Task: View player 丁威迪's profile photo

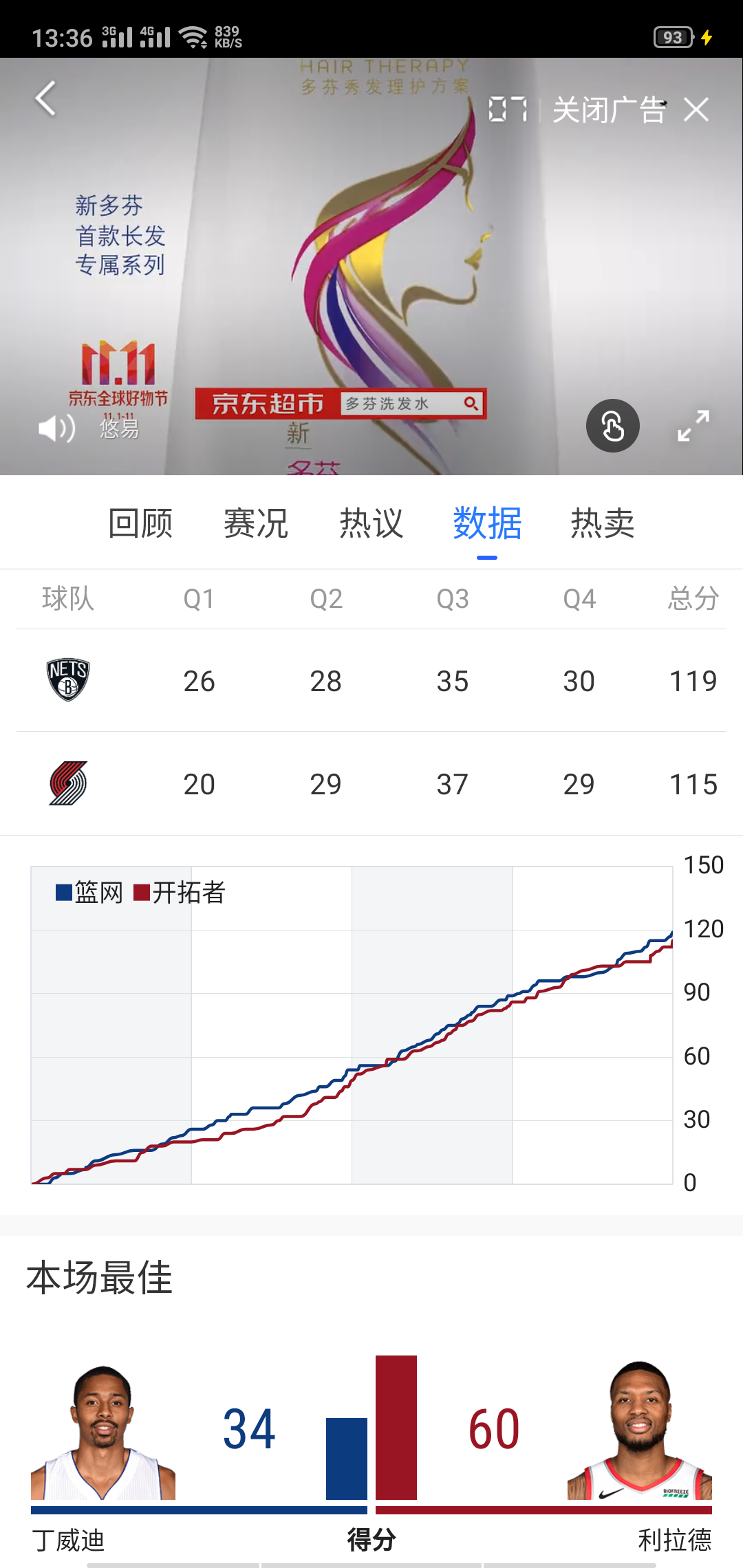Action: pos(103,1433)
